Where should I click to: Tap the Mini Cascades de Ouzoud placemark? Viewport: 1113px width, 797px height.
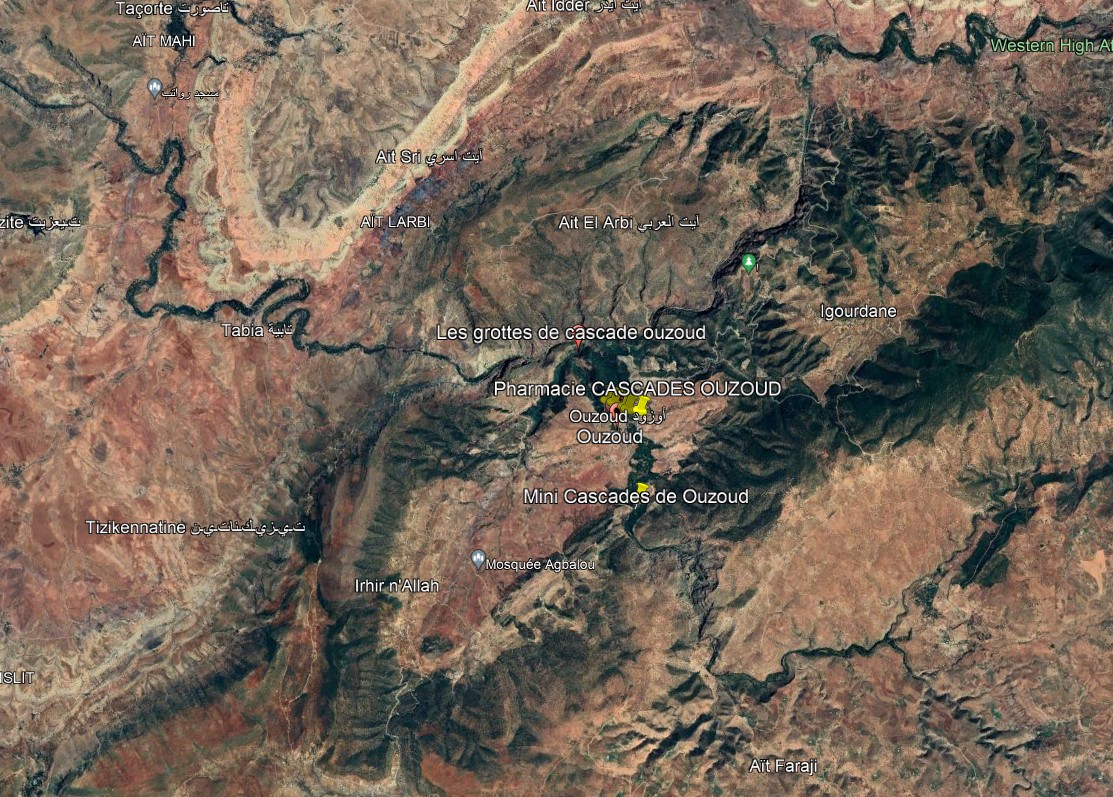point(642,487)
